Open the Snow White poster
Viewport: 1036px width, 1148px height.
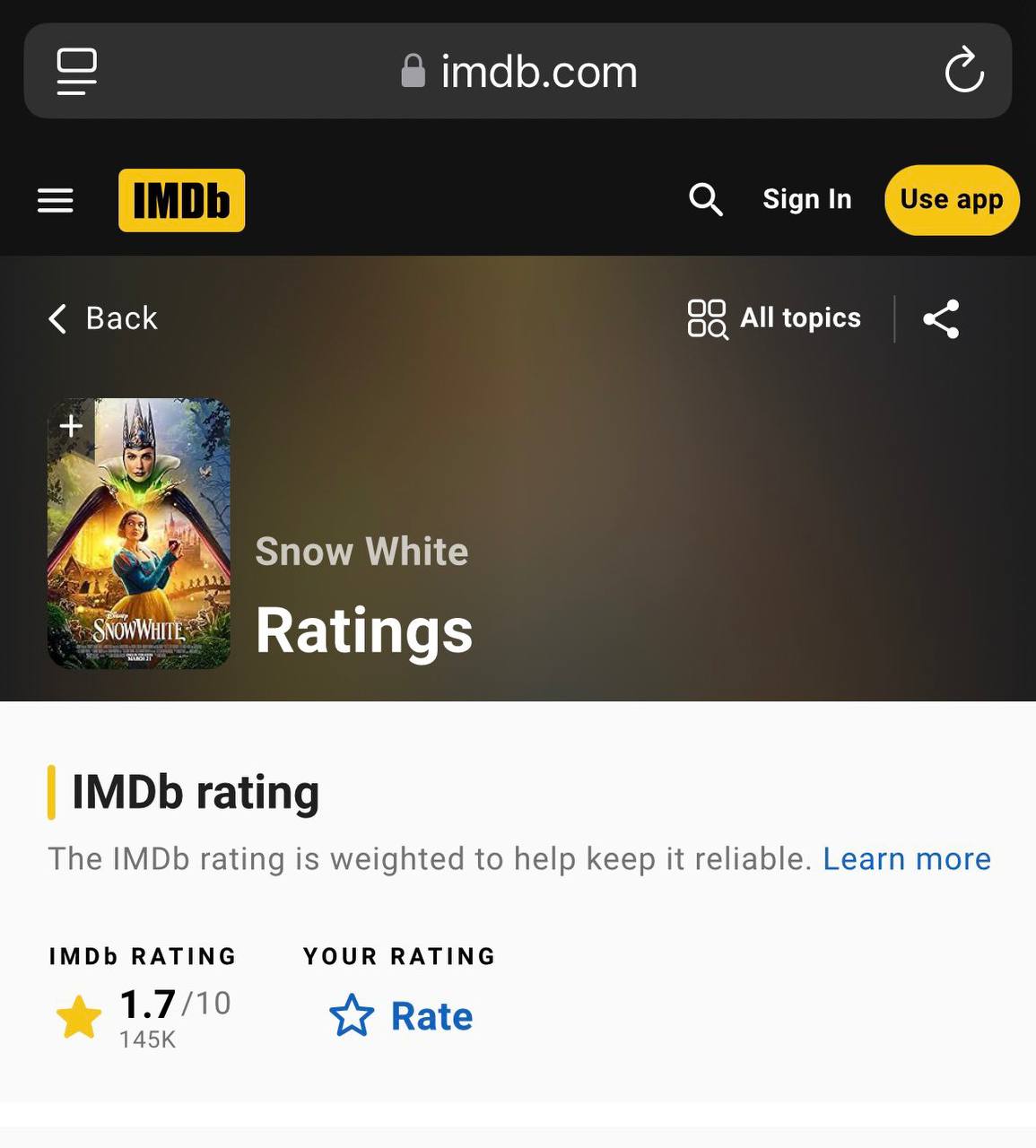point(139,534)
